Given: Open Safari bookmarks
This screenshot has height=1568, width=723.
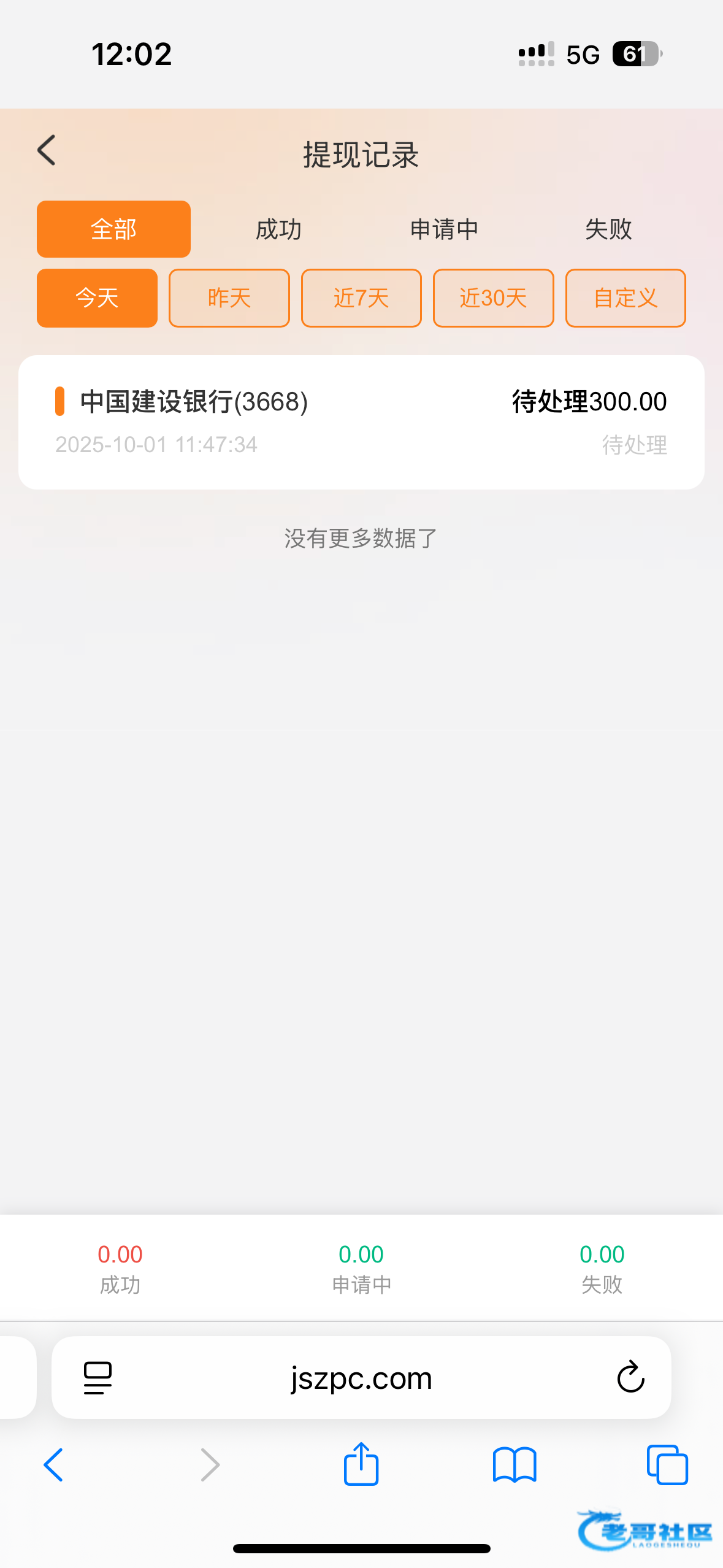Looking at the screenshot, I should (515, 1465).
